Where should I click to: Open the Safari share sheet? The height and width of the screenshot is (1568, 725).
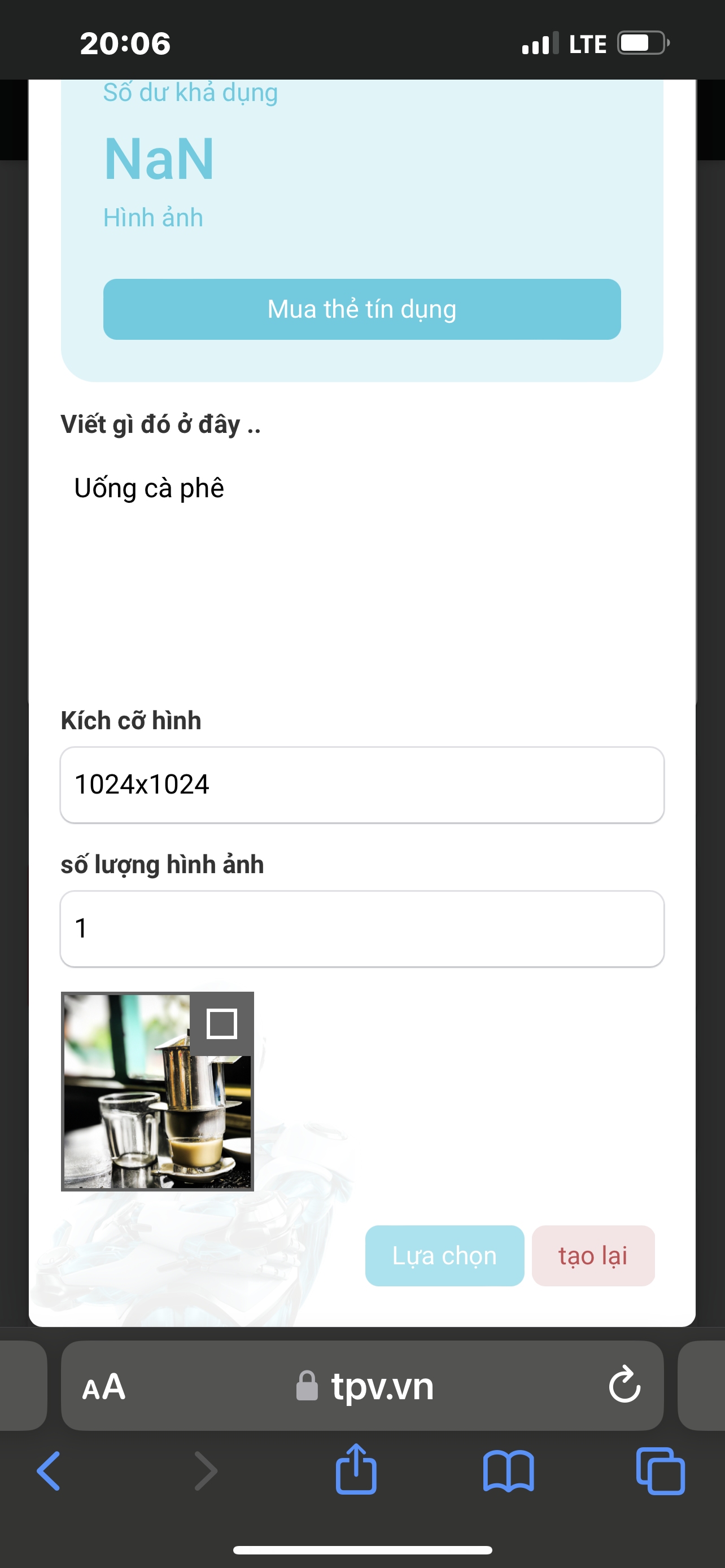pyautogui.click(x=356, y=1469)
